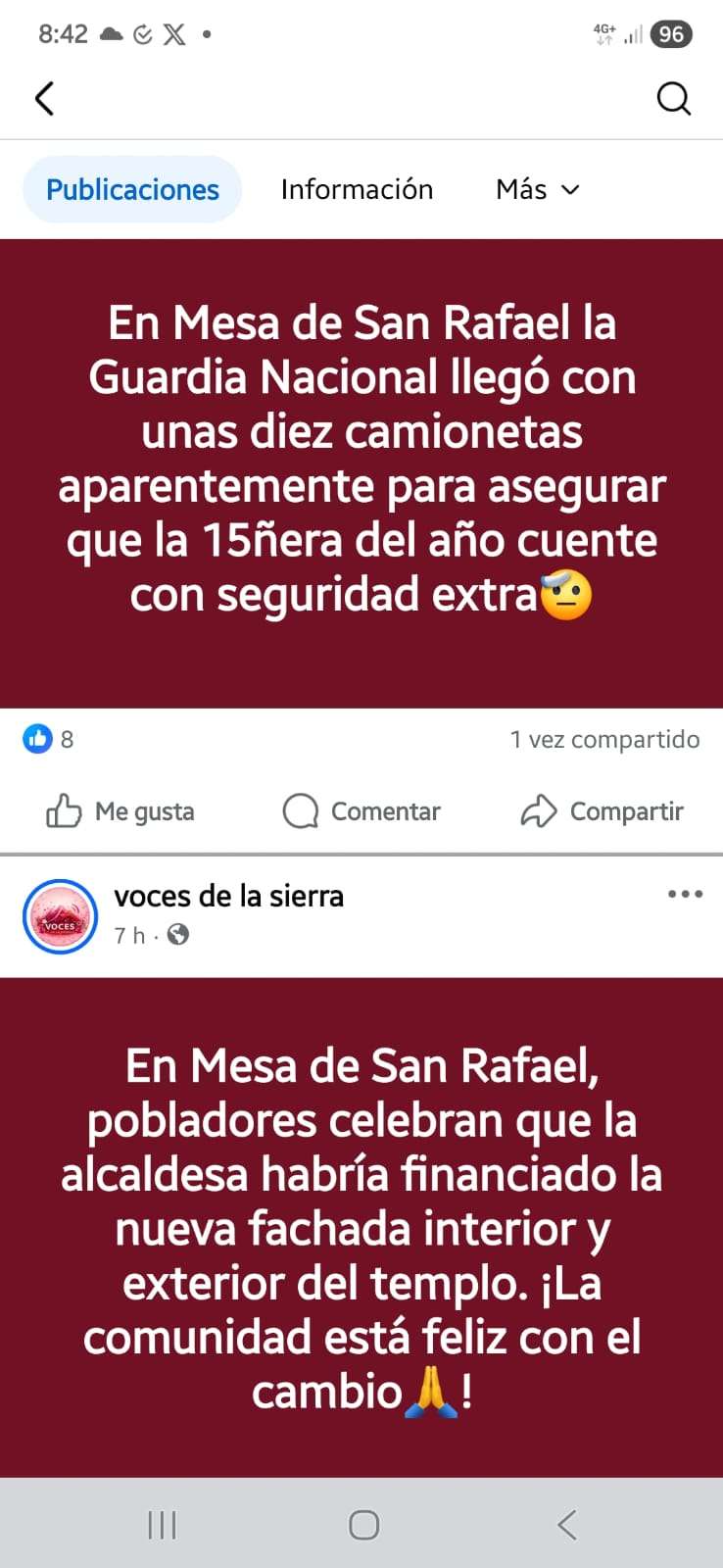Screen dimensions: 723x1568
Task: Open the three-dot post options menu
Action: point(685,894)
